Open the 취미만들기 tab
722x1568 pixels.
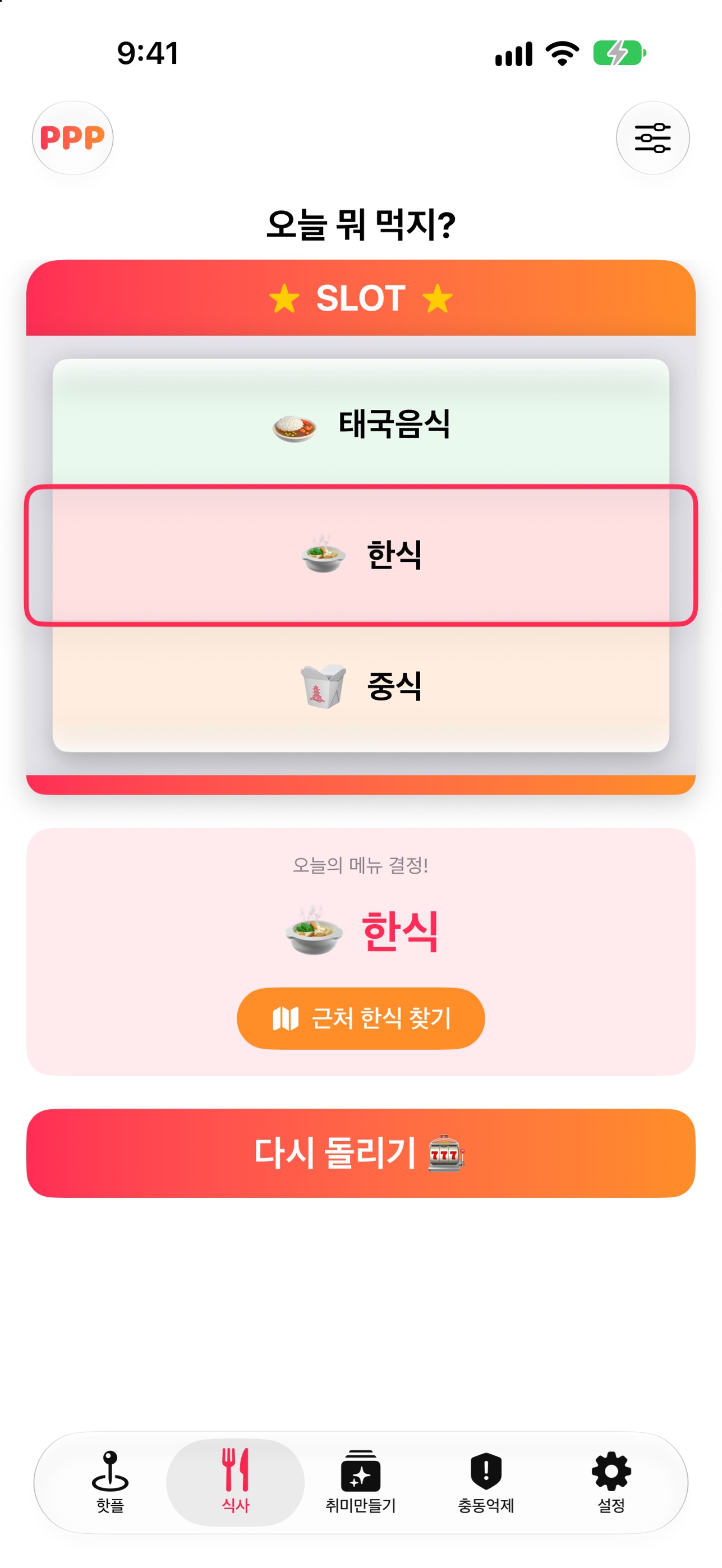360,1482
